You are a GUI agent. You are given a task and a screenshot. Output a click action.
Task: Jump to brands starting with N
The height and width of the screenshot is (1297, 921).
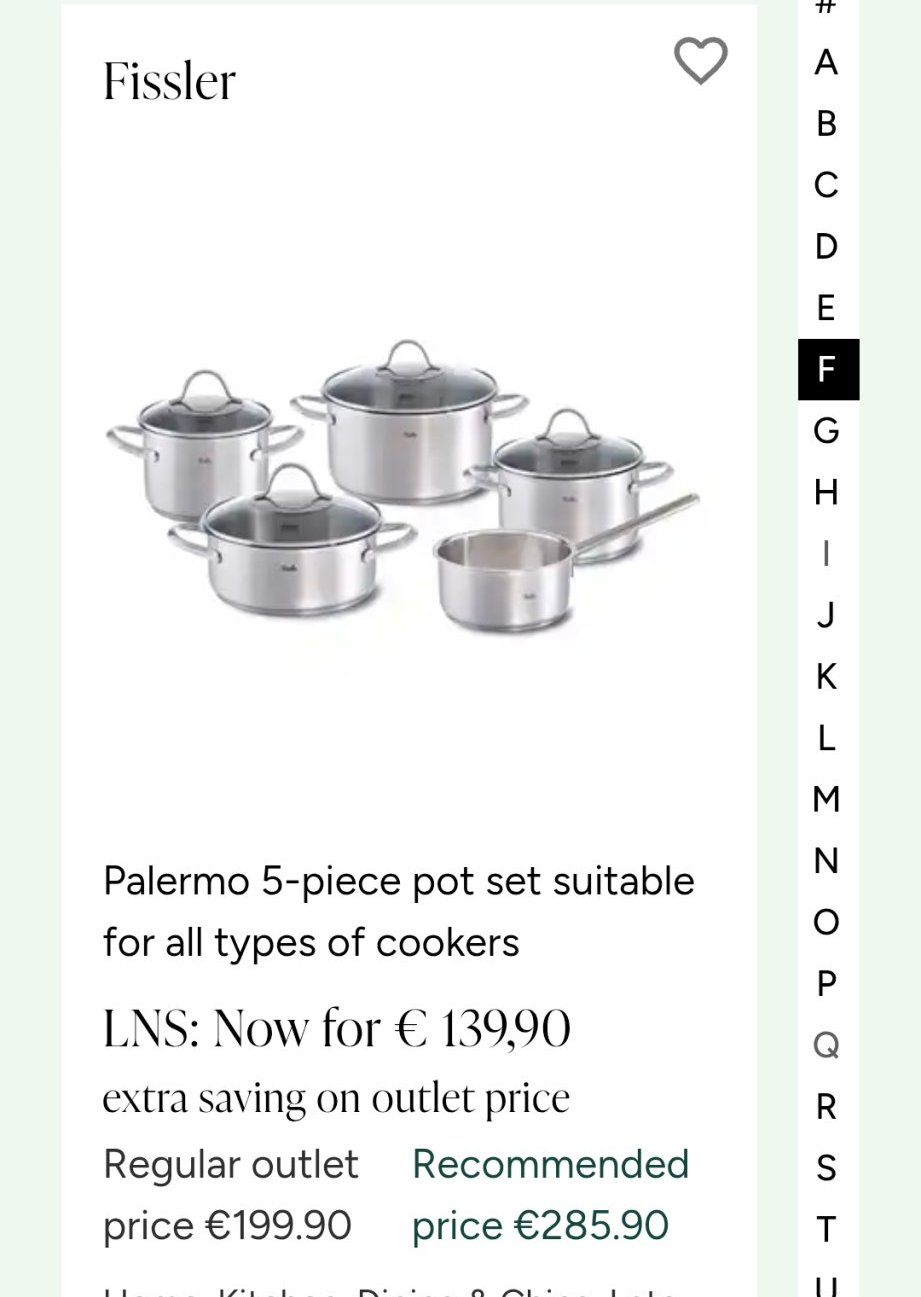(x=826, y=861)
